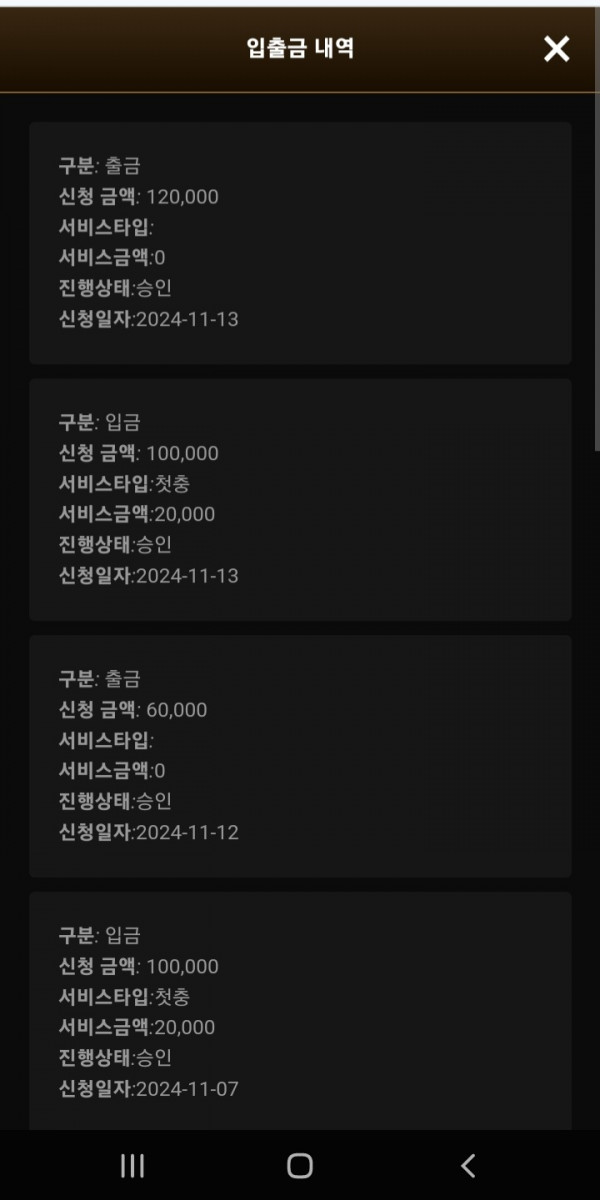Viewport: 600px width, 1200px height.
Task: Go to the home screen
Action: point(300,1165)
